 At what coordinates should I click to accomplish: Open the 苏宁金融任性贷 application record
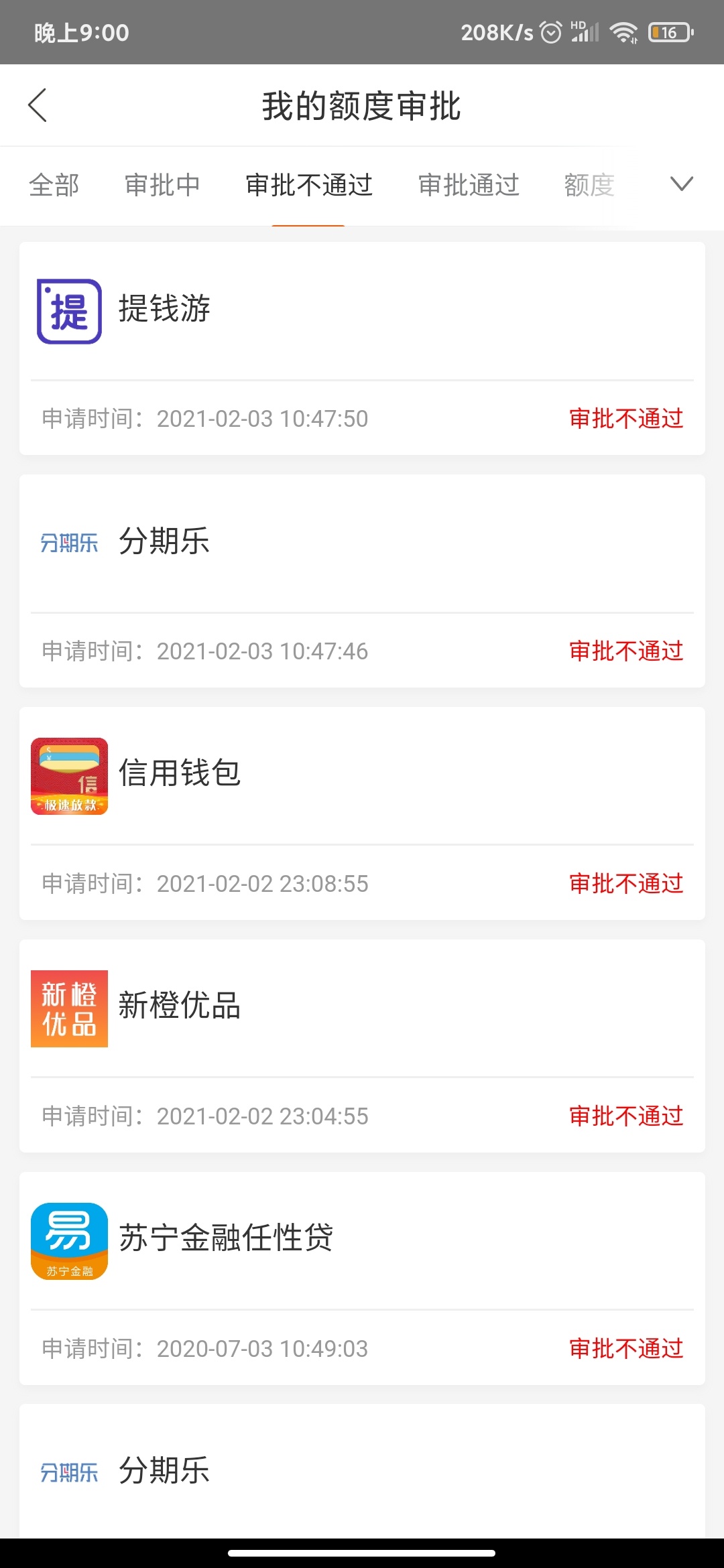pyautogui.click(x=362, y=1279)
